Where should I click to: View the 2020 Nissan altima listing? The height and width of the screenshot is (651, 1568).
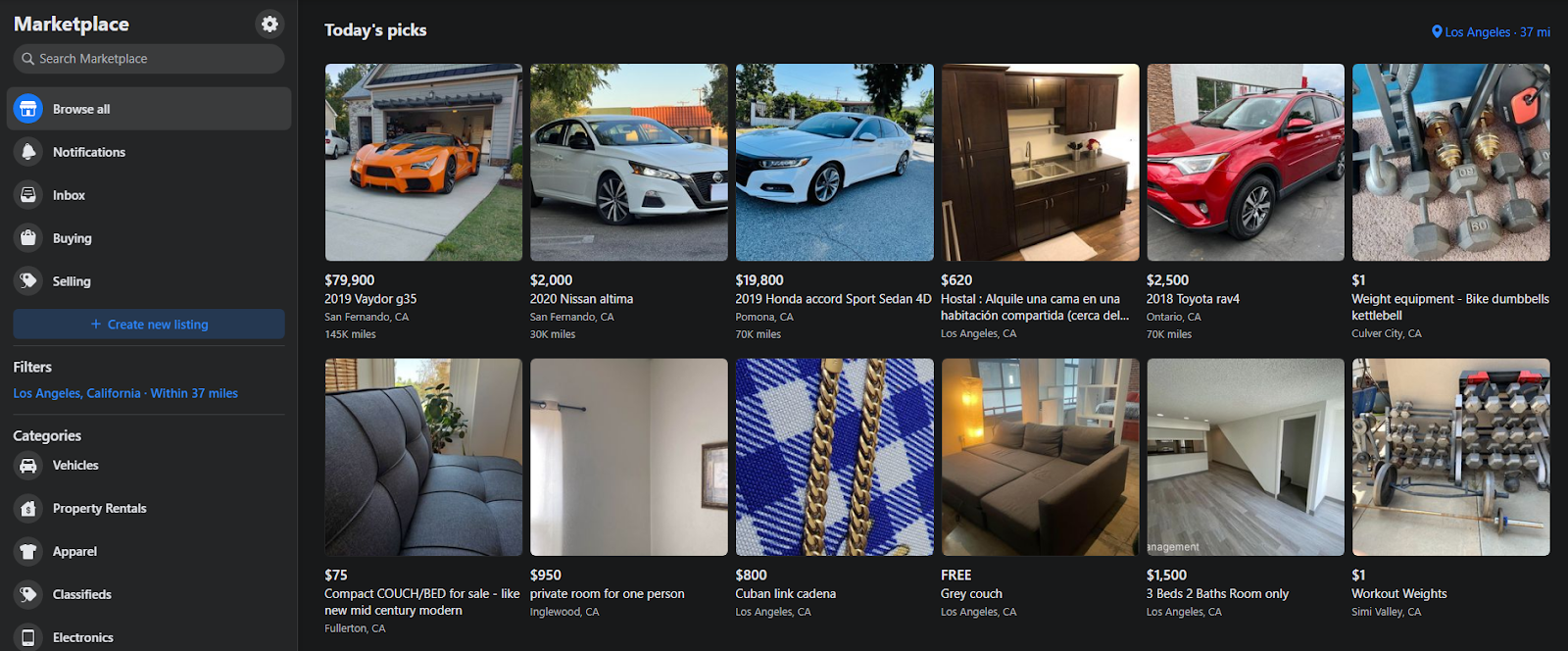click(x=628, y=163)
